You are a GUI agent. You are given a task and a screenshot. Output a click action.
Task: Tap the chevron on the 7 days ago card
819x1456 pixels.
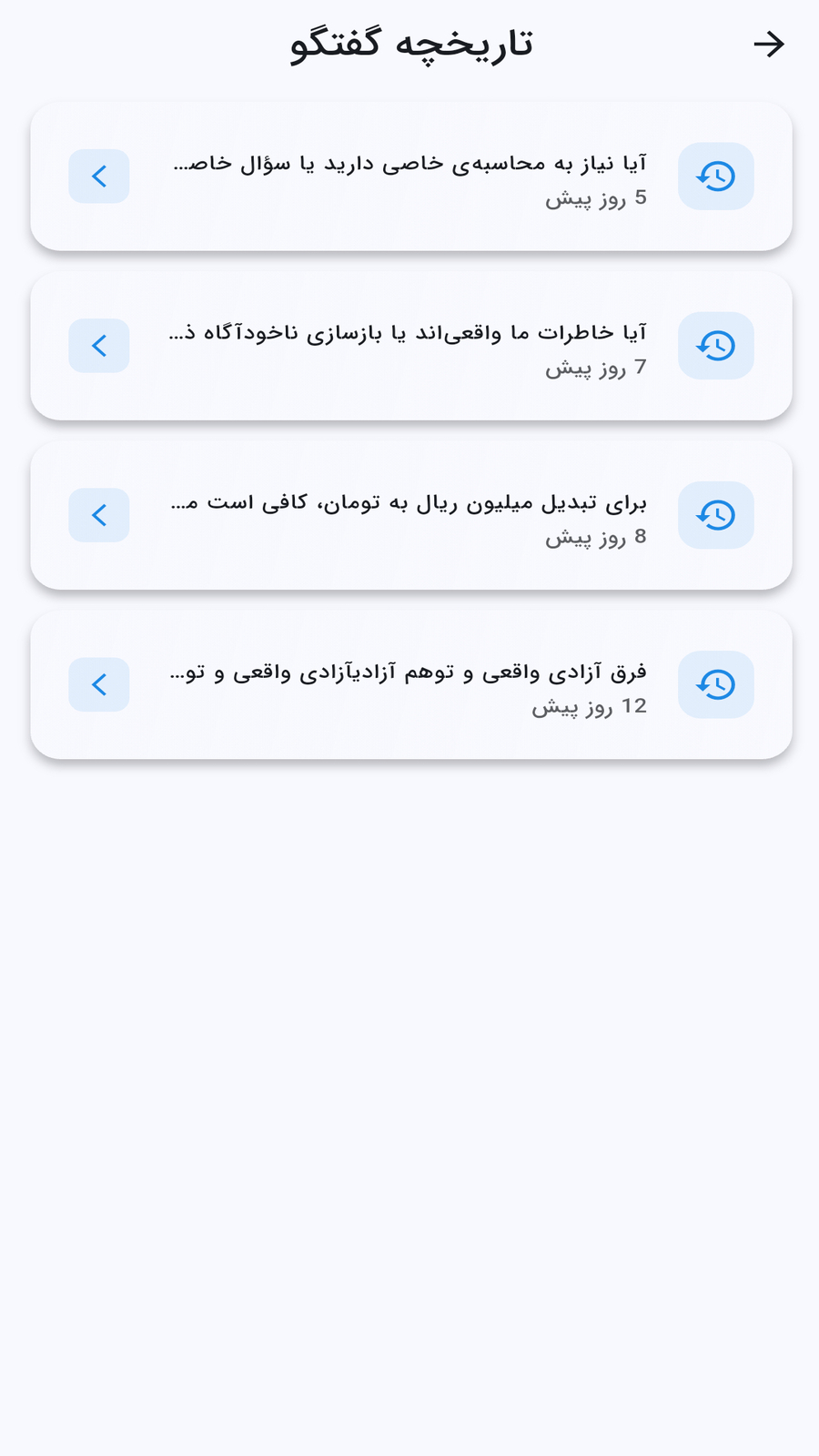point(99,346)
